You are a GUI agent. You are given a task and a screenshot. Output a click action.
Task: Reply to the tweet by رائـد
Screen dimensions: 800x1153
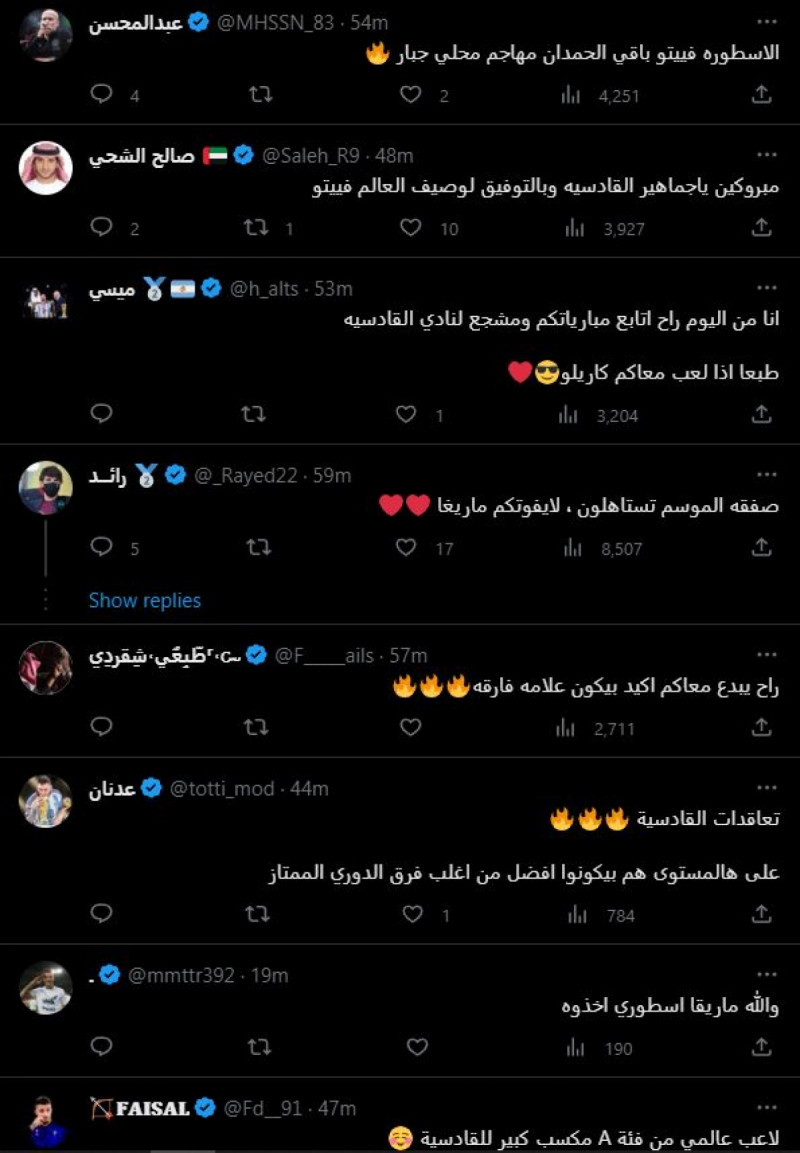pos(100,547)
